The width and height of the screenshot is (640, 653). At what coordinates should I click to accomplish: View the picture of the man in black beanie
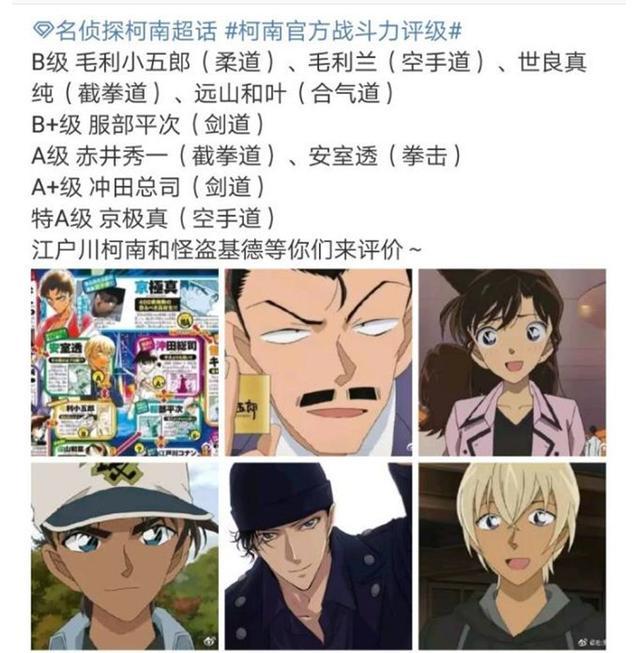tap(319, 556)
